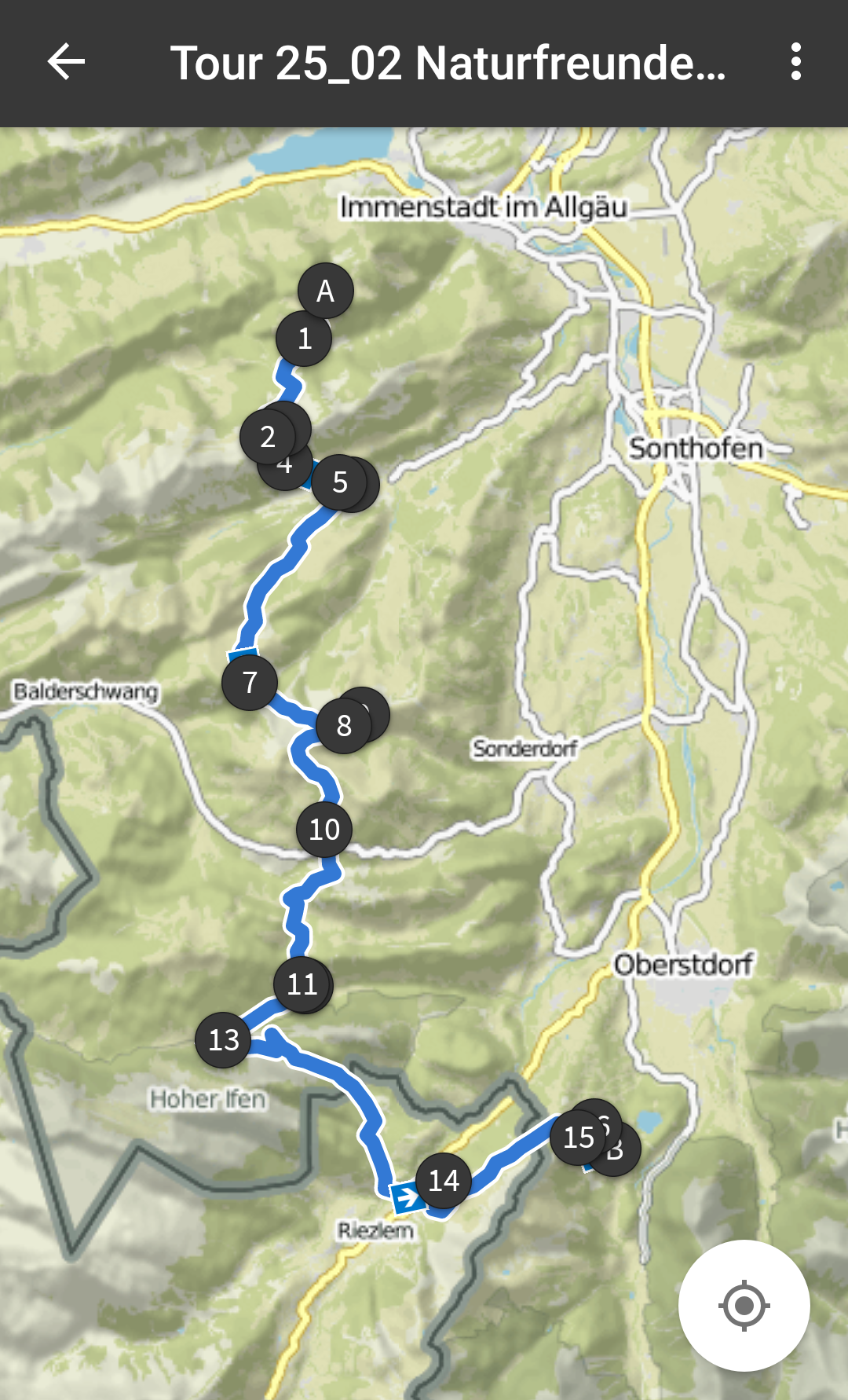Open the three-dot overflow menu
The width and height of the screenshot is (848, 1400).
coord(795,62)
